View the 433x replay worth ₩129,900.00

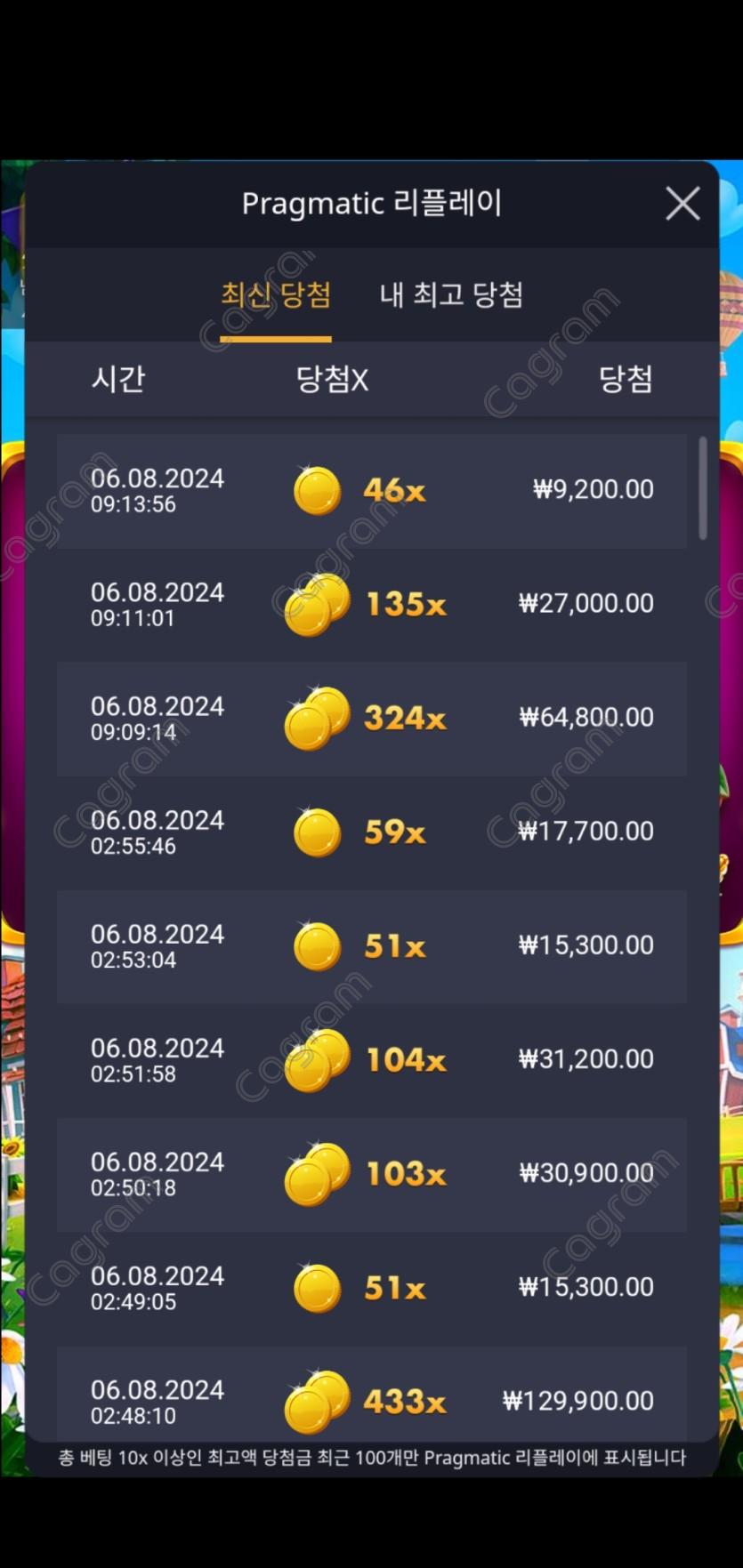pyautogui.click(x=371, y=1401)
